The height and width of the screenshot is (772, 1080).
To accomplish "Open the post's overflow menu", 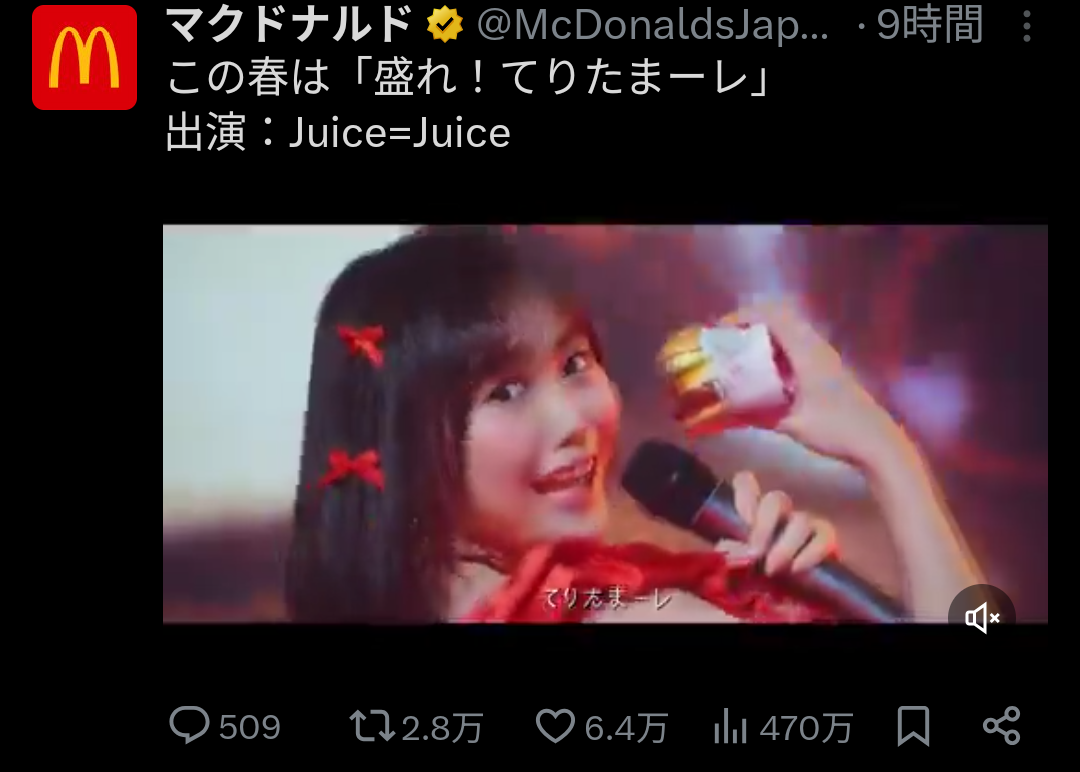I will coord(1027,26).
